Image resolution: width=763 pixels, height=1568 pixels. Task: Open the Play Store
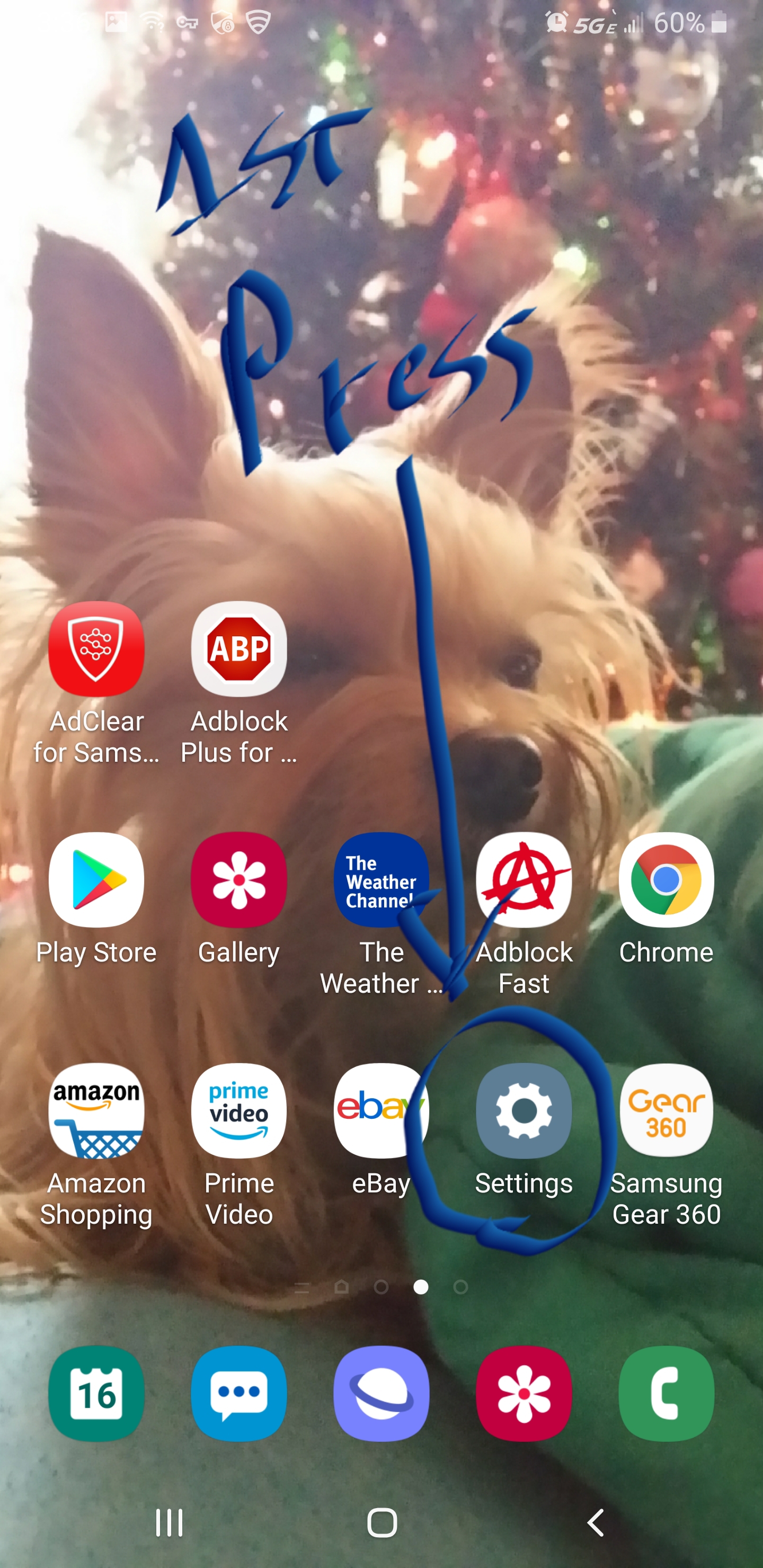[96, 879]
